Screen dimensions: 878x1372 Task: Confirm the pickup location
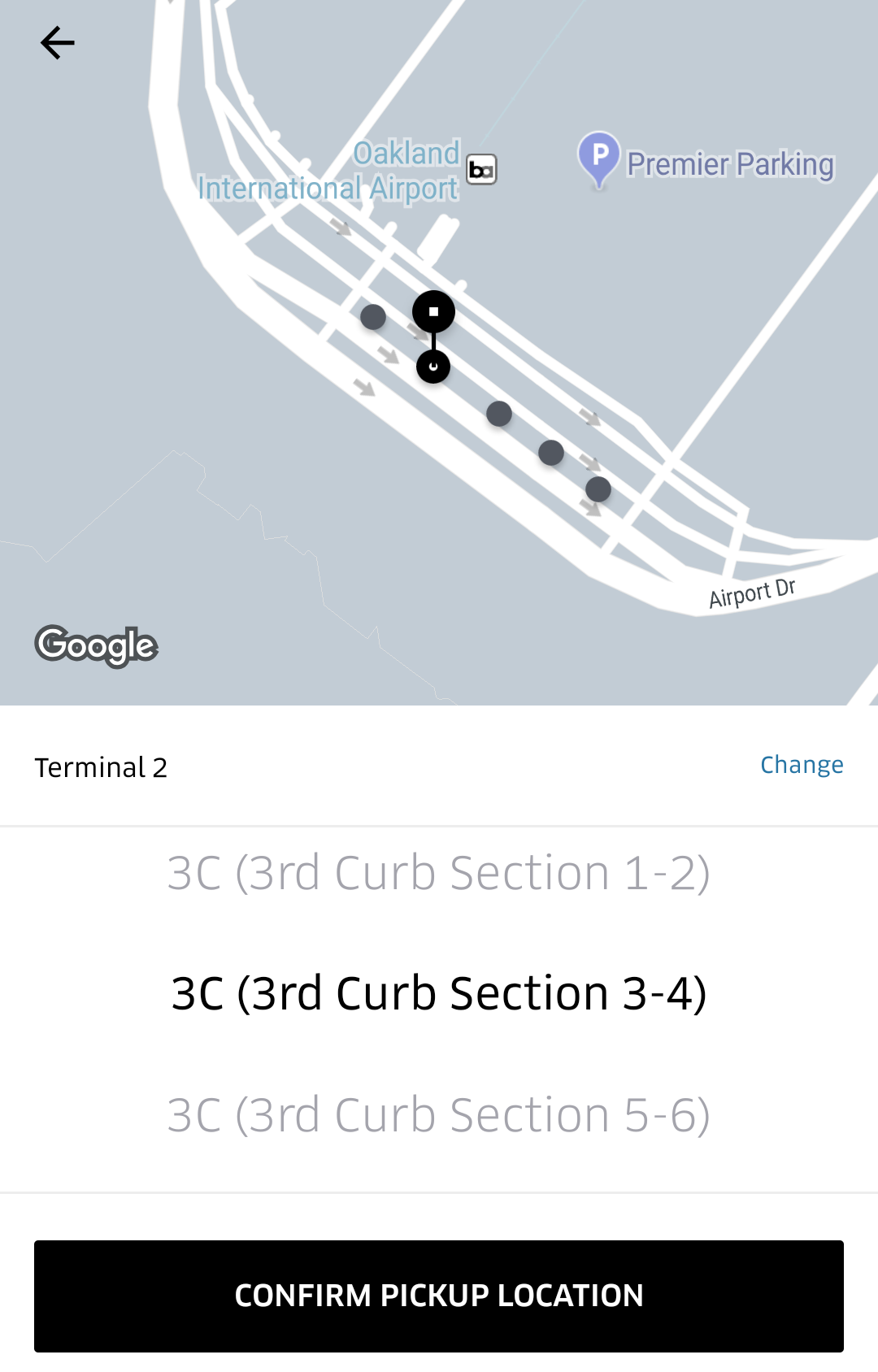click(x=439, y=1296)
